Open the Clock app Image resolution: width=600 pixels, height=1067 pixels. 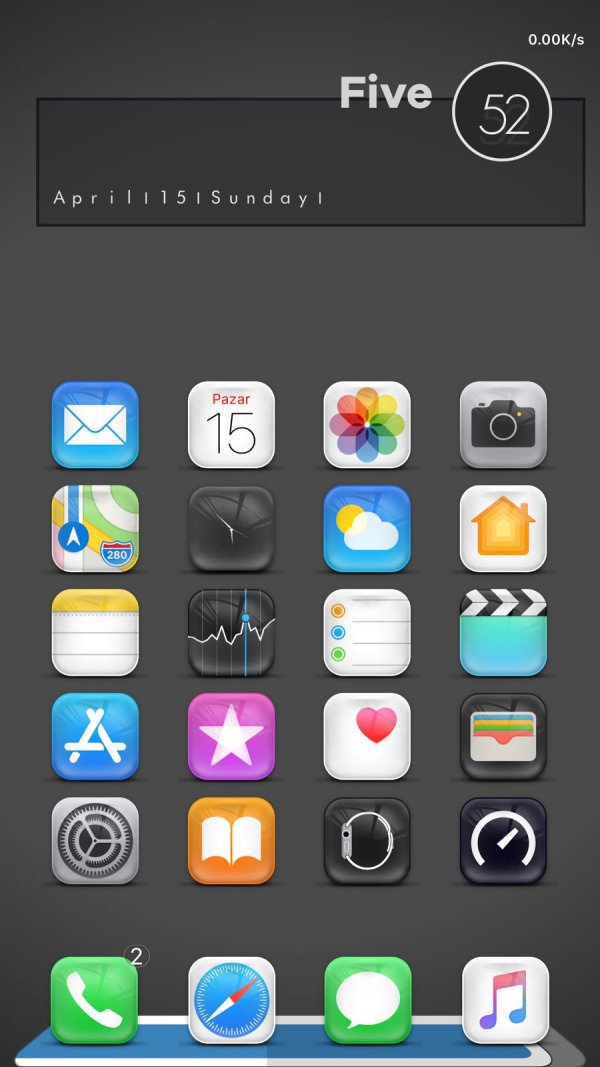pyautogui.click(x=231, y=529)
